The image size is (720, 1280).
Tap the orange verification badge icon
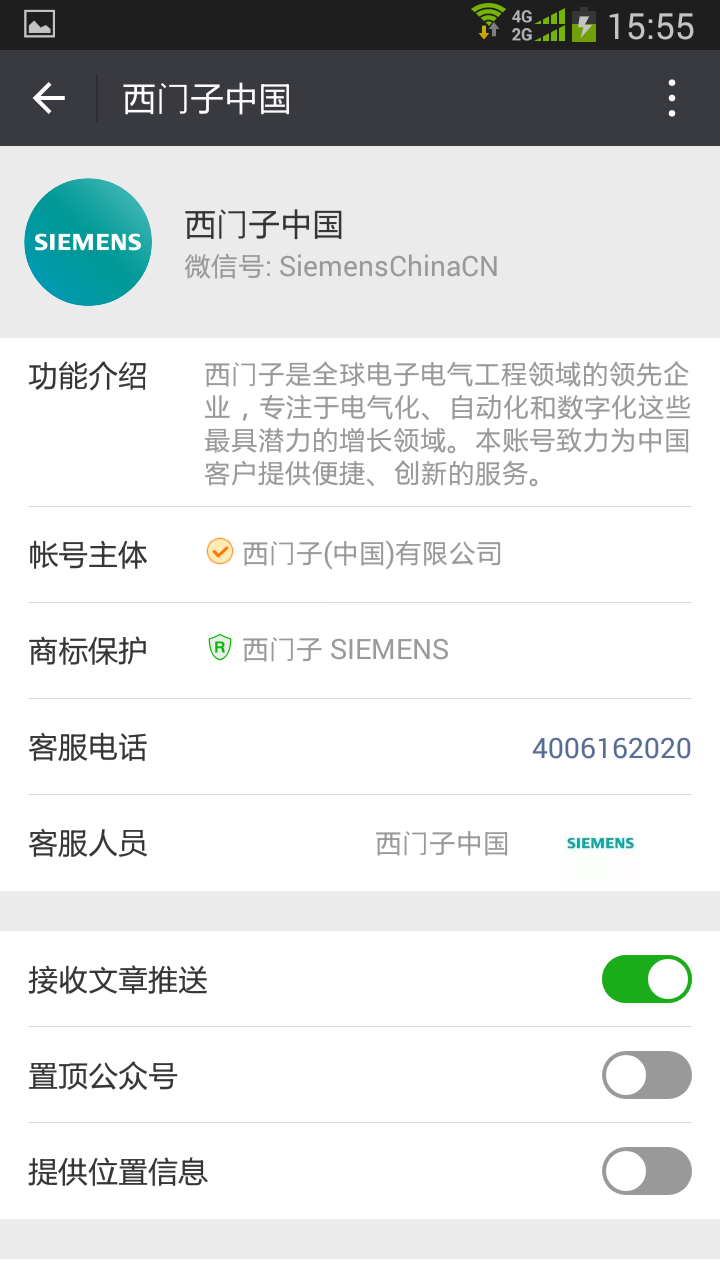[x=218, y=551]
